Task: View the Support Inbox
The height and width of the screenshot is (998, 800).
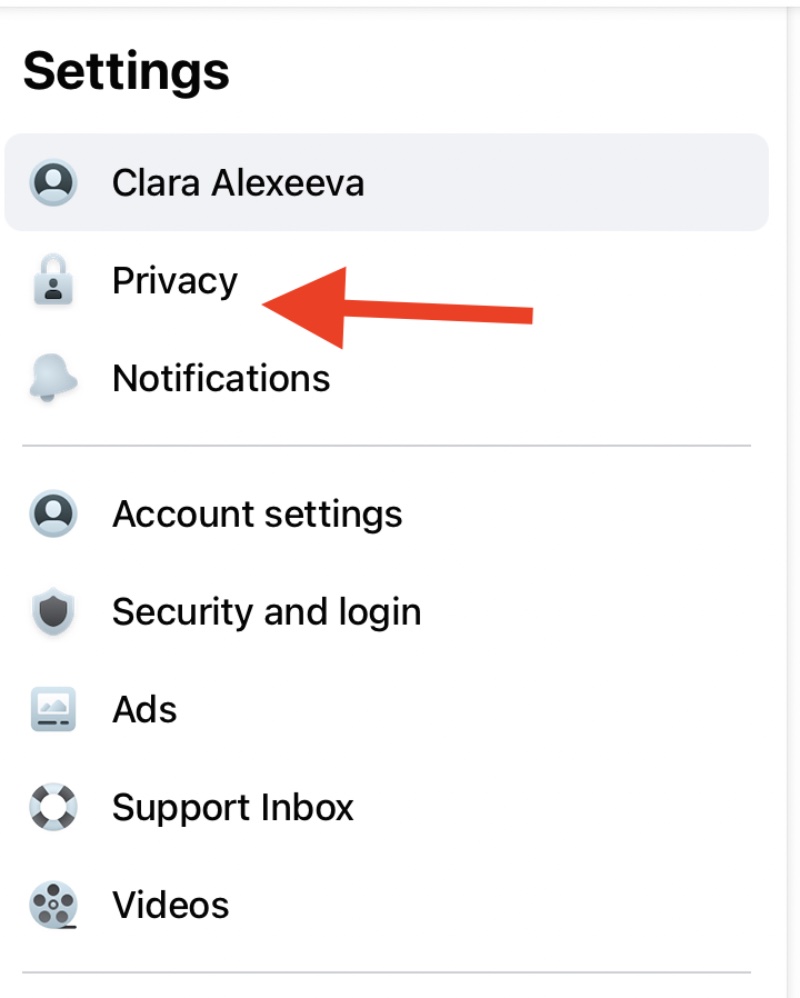Action: click(x=233, y=807)
